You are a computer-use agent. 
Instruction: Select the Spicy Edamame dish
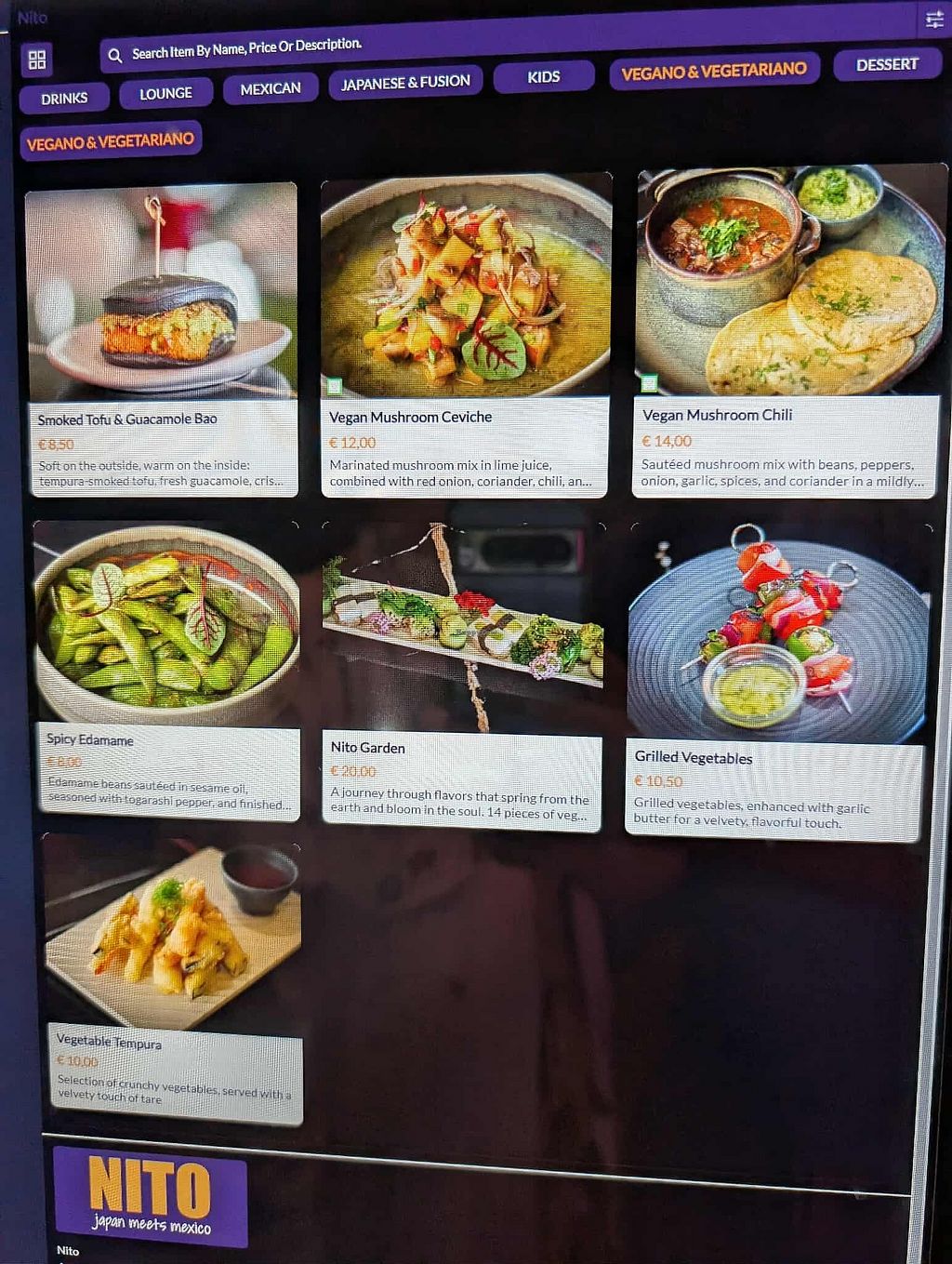click(167, 670)
